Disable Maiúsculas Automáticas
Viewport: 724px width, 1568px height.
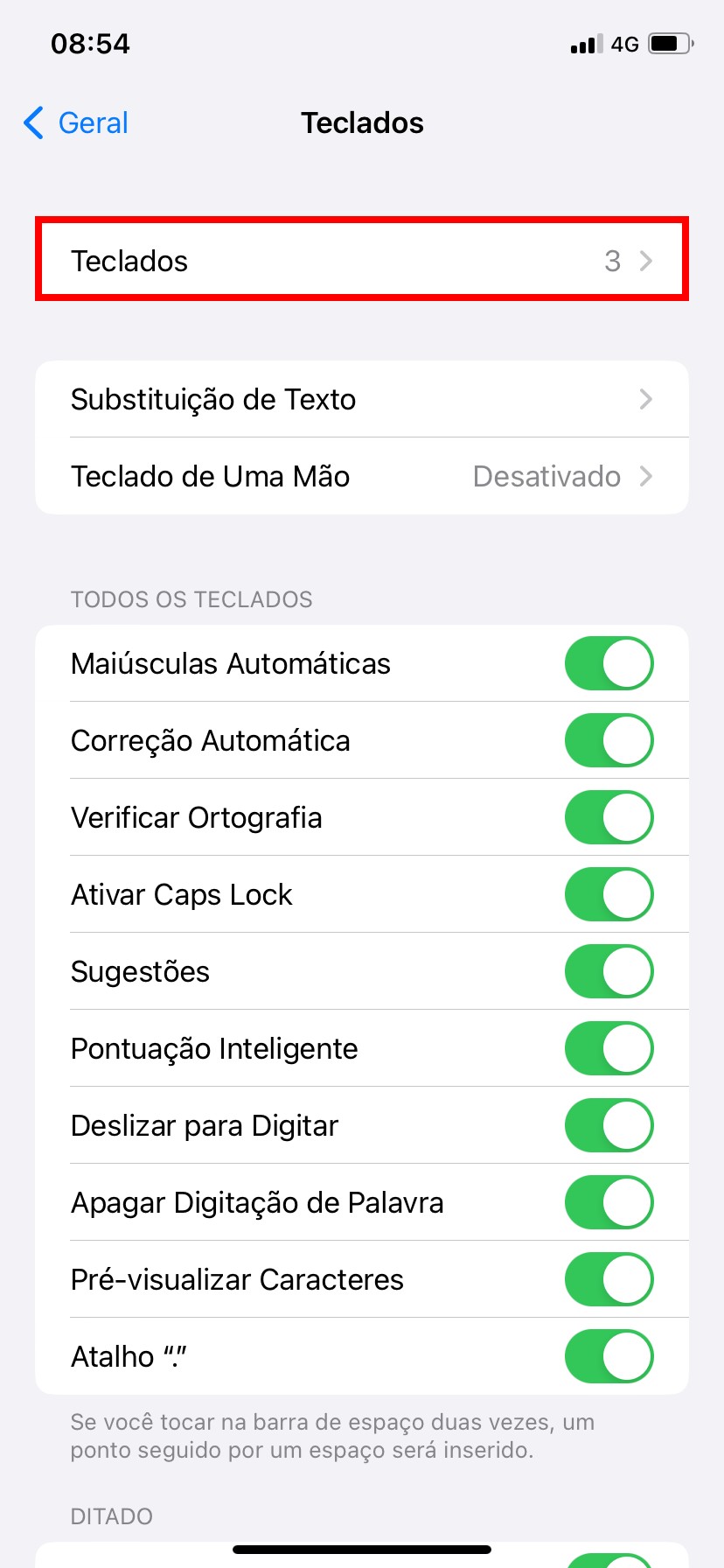609,664
